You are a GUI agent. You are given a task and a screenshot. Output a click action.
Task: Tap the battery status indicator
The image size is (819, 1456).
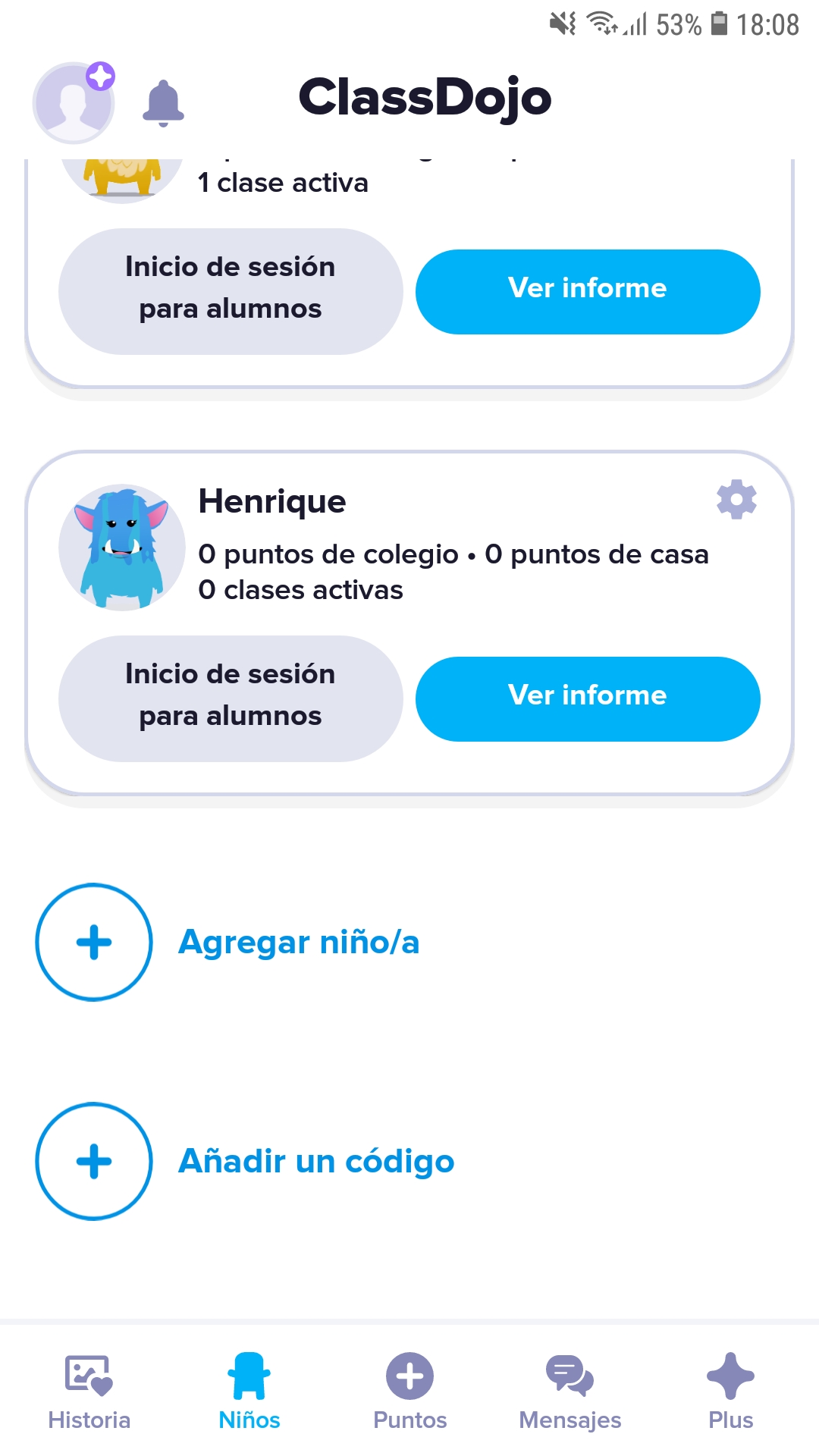717,23
